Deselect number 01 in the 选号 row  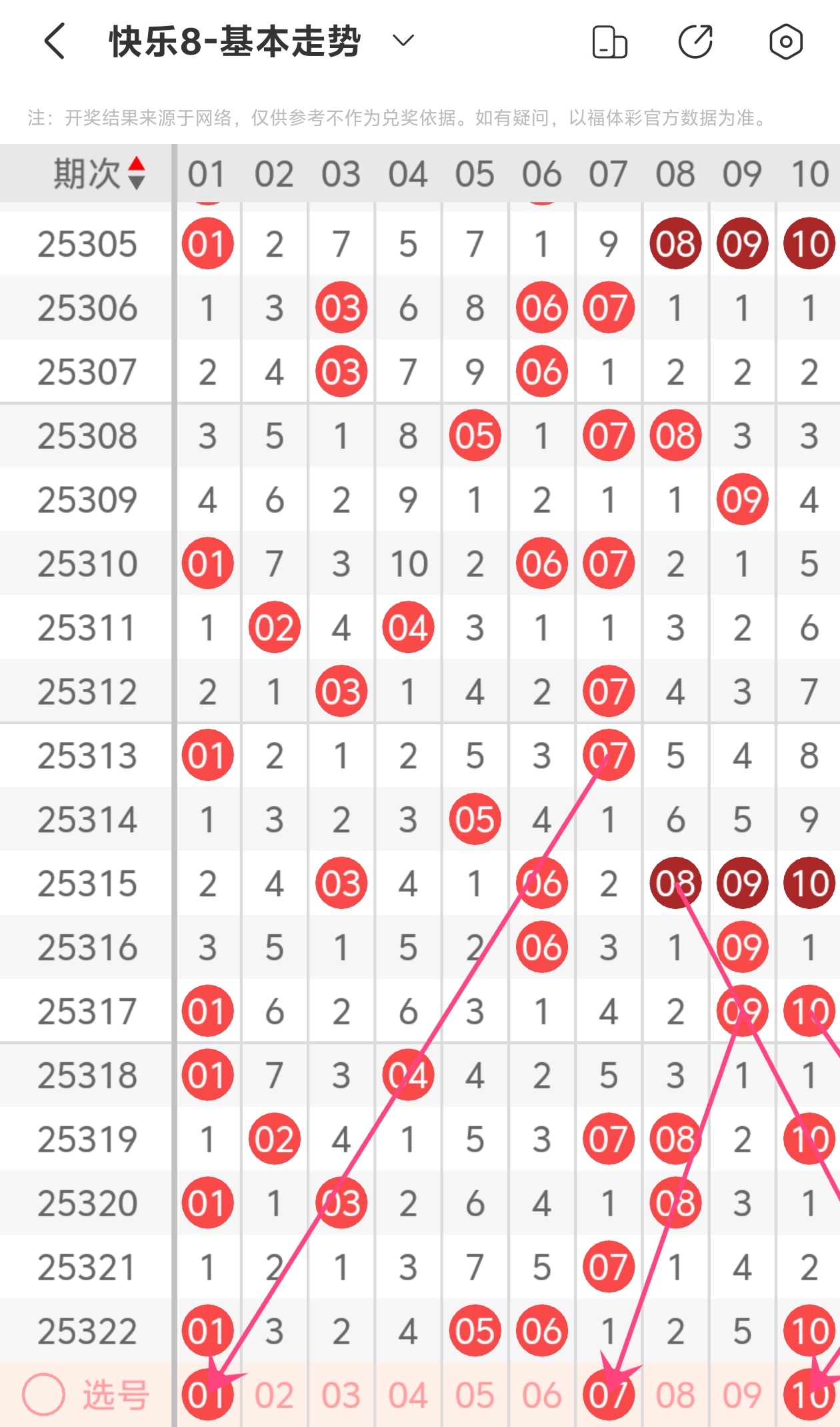[207, 1395]
